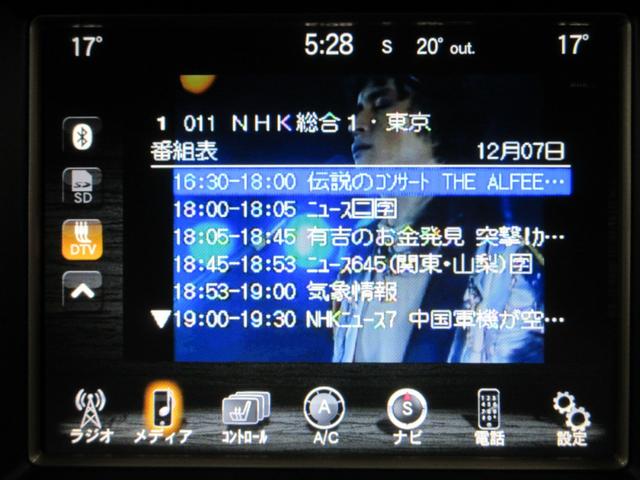This screenshot has width=640, height=480.
Task: Switch to the メディア tab
Action: click(x=162, y=415)
